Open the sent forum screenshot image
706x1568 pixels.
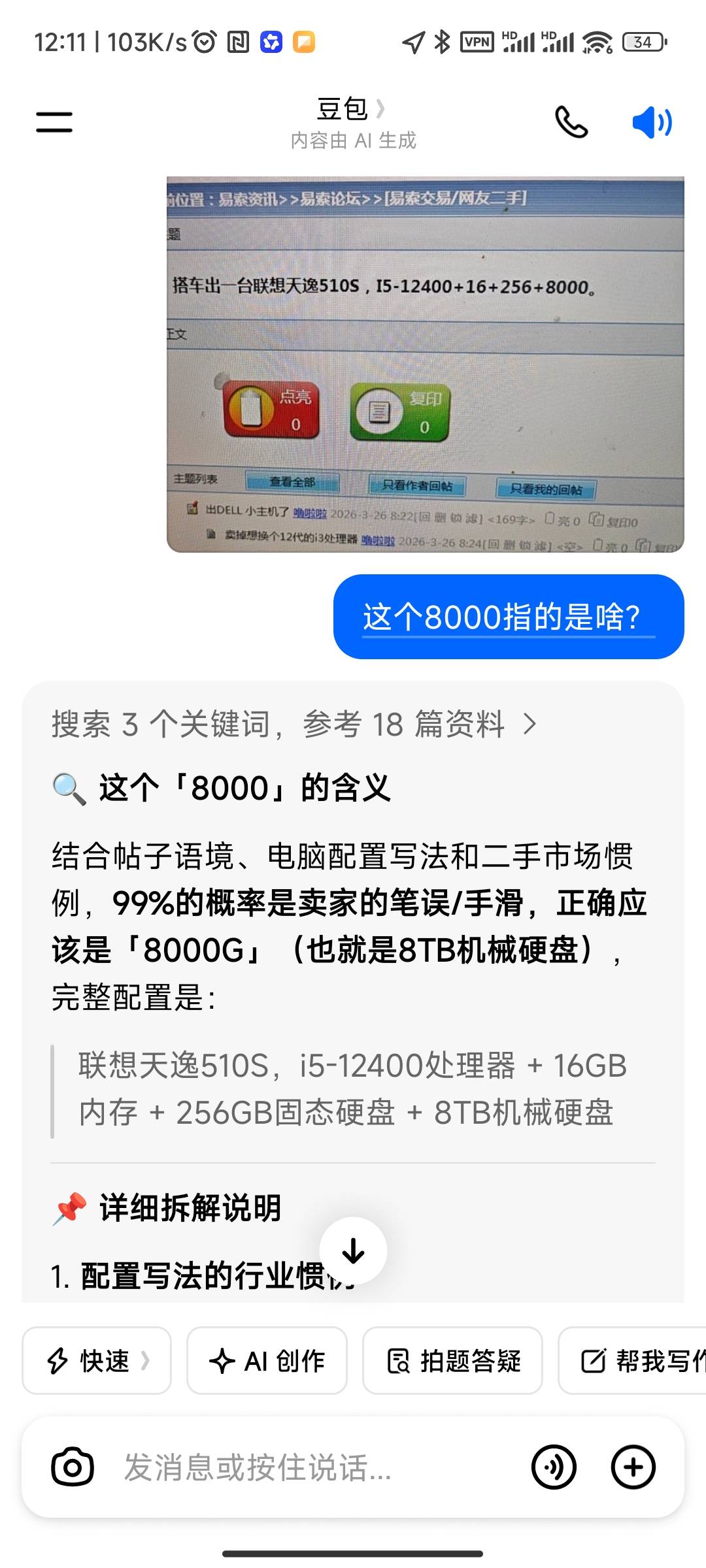[425, 364]
